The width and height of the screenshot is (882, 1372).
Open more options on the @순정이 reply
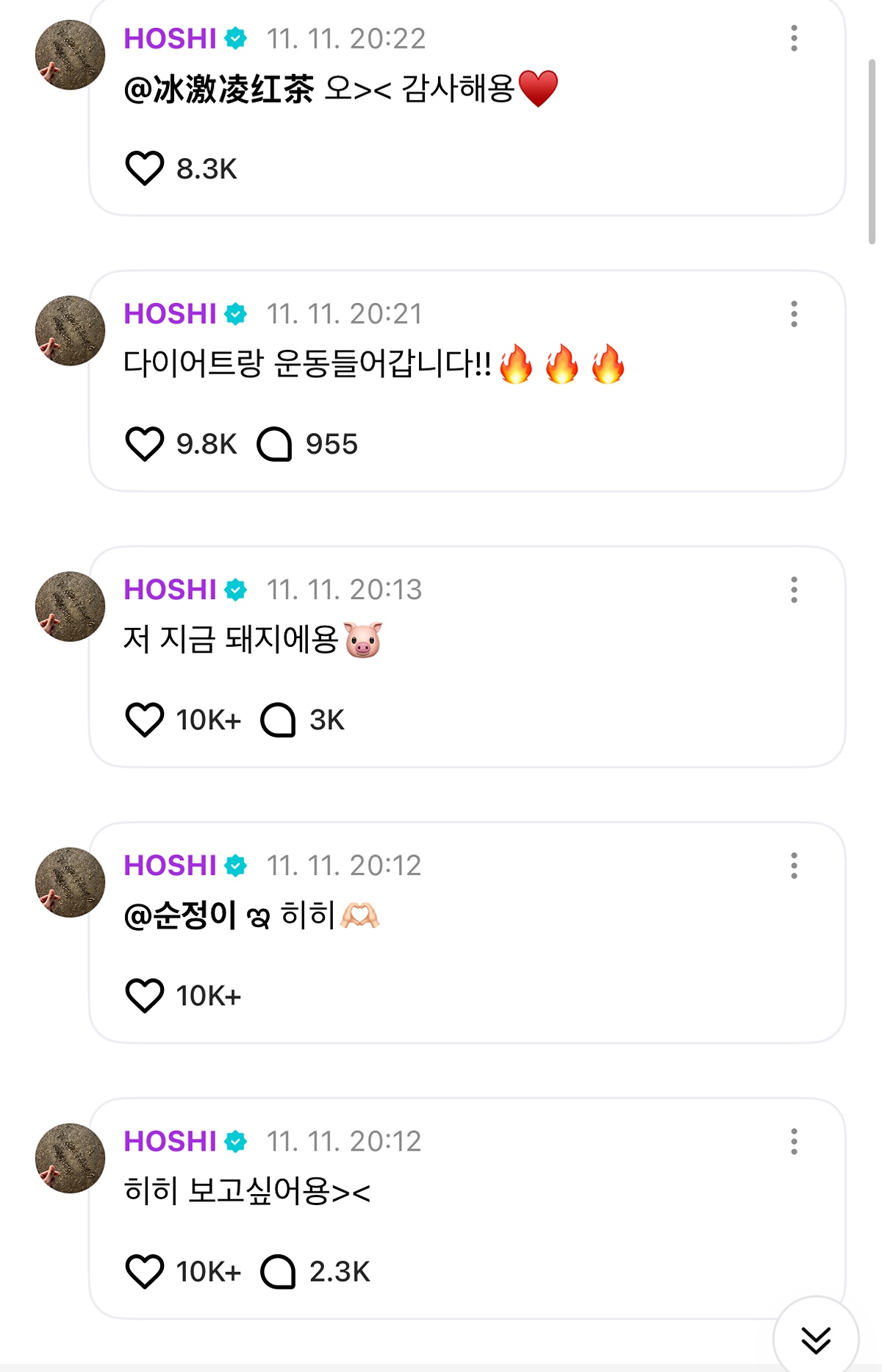(x=794, y=865)
